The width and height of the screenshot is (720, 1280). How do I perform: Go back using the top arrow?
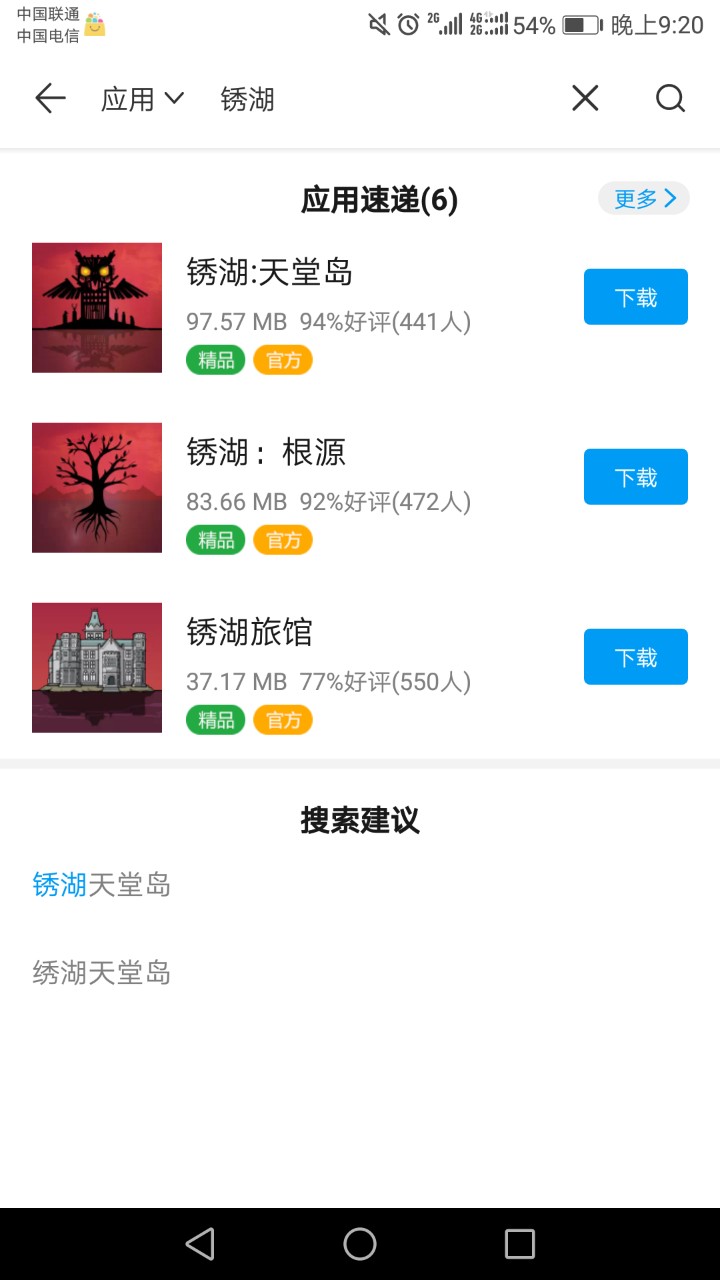(50, 98)
